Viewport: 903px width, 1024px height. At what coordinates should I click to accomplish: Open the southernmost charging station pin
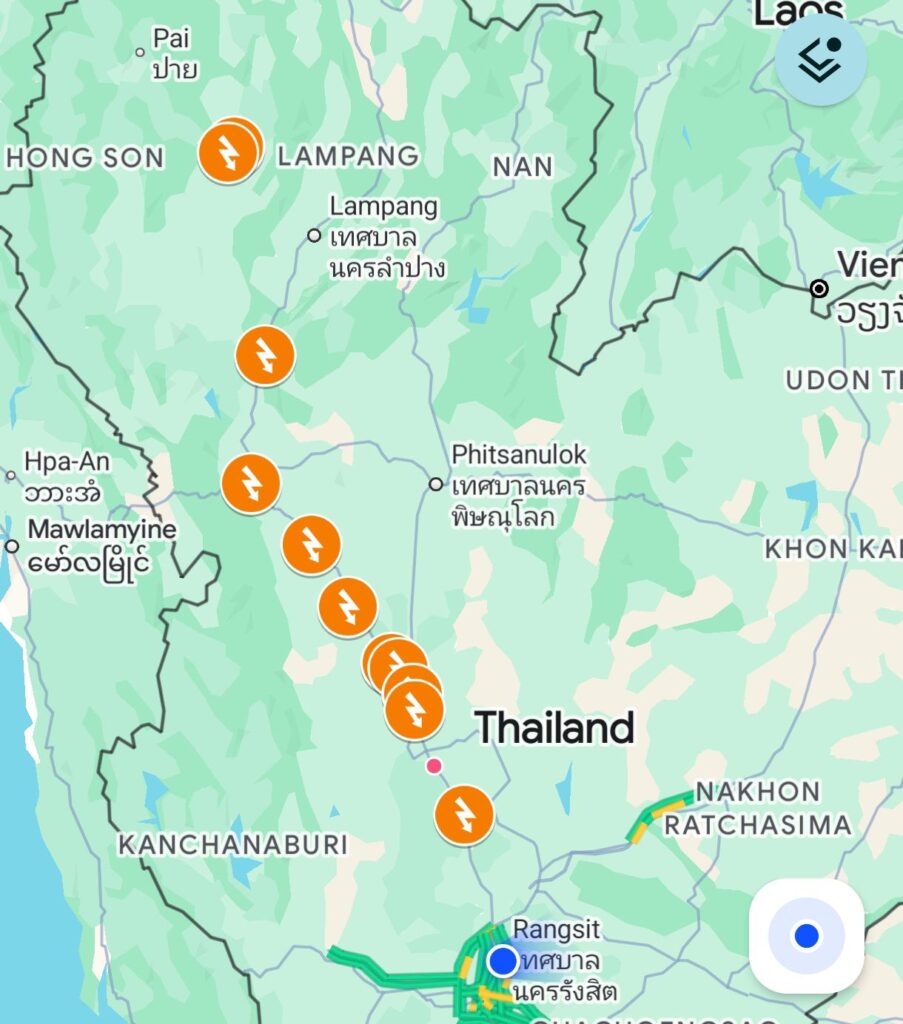tap(464, 815)
